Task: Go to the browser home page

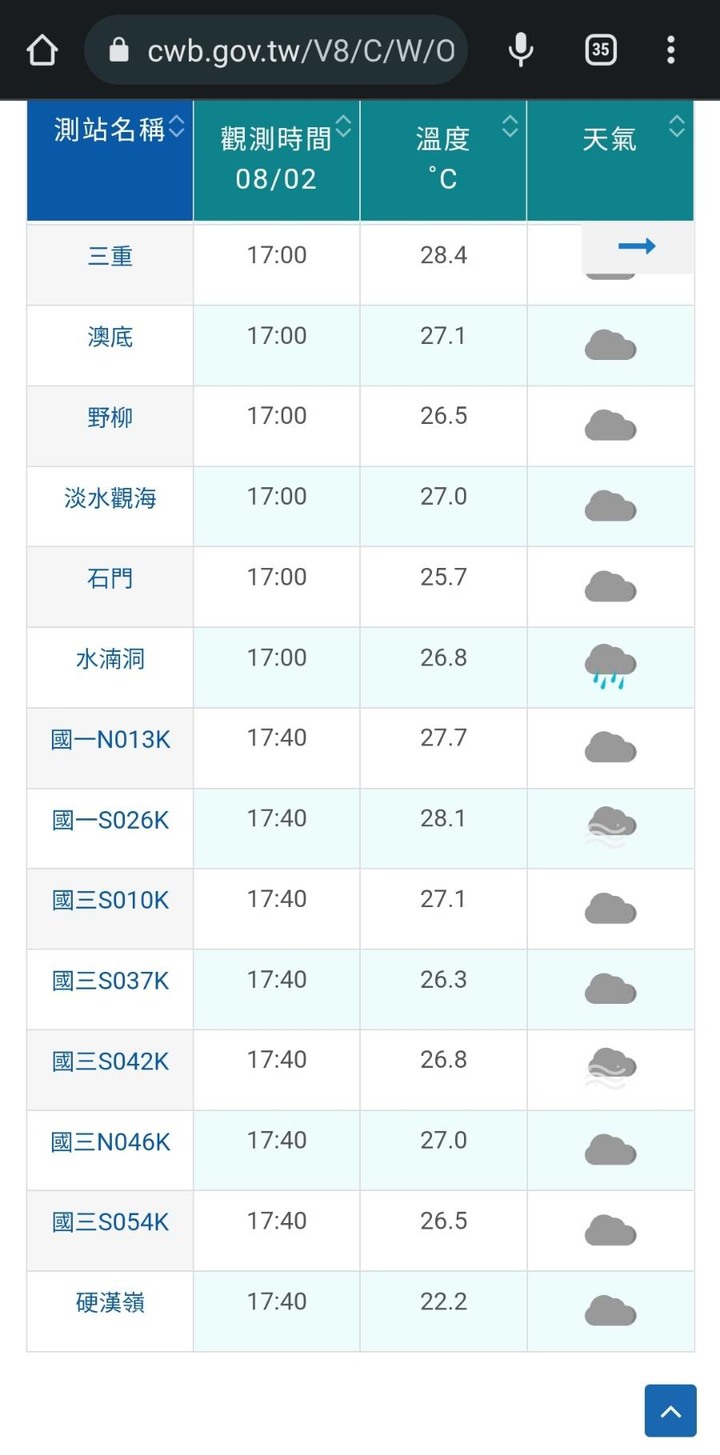Action: pos(42,50)
